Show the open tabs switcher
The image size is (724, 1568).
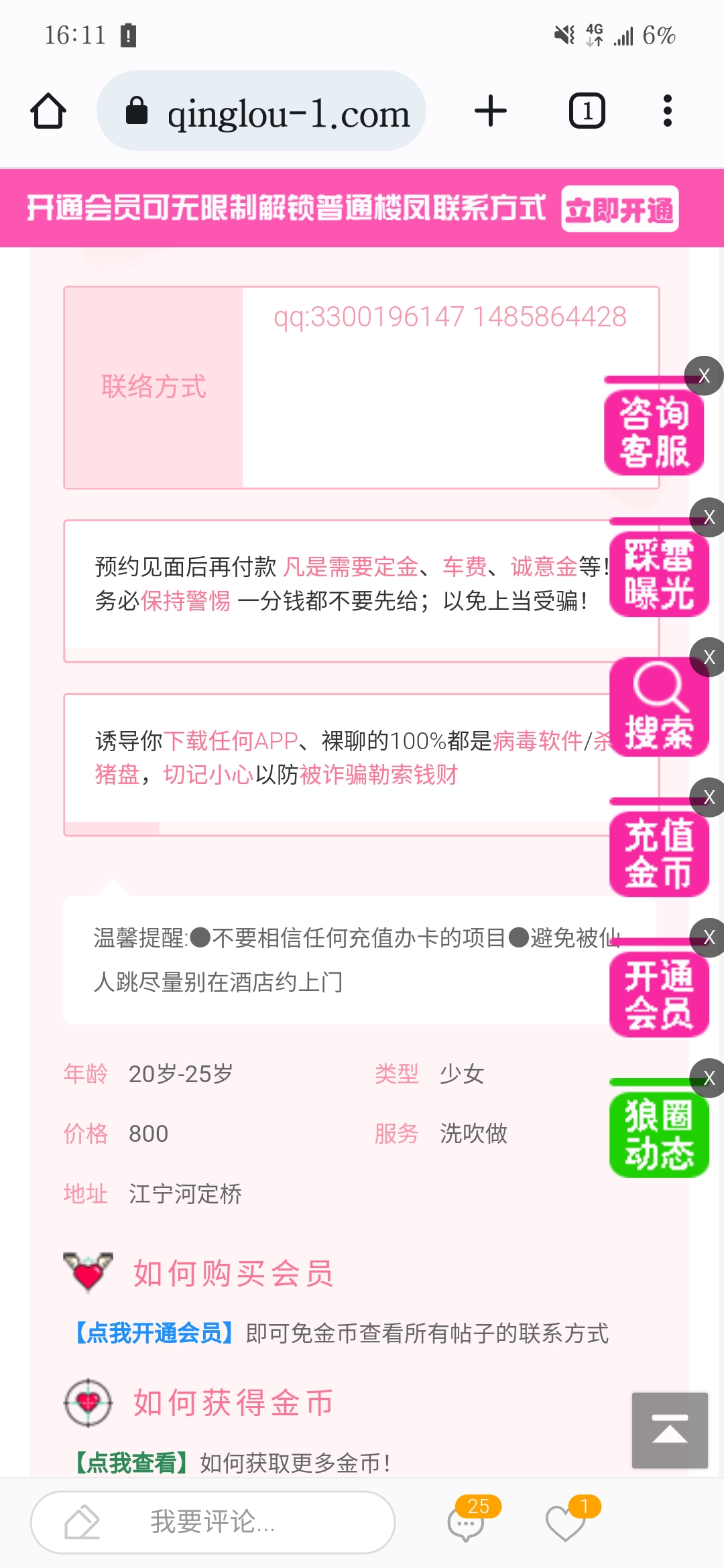click(587, 111)
